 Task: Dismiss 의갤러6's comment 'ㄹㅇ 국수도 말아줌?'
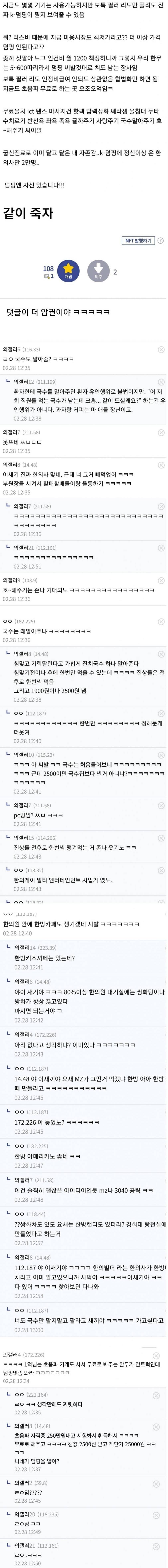tap(161, 349)
